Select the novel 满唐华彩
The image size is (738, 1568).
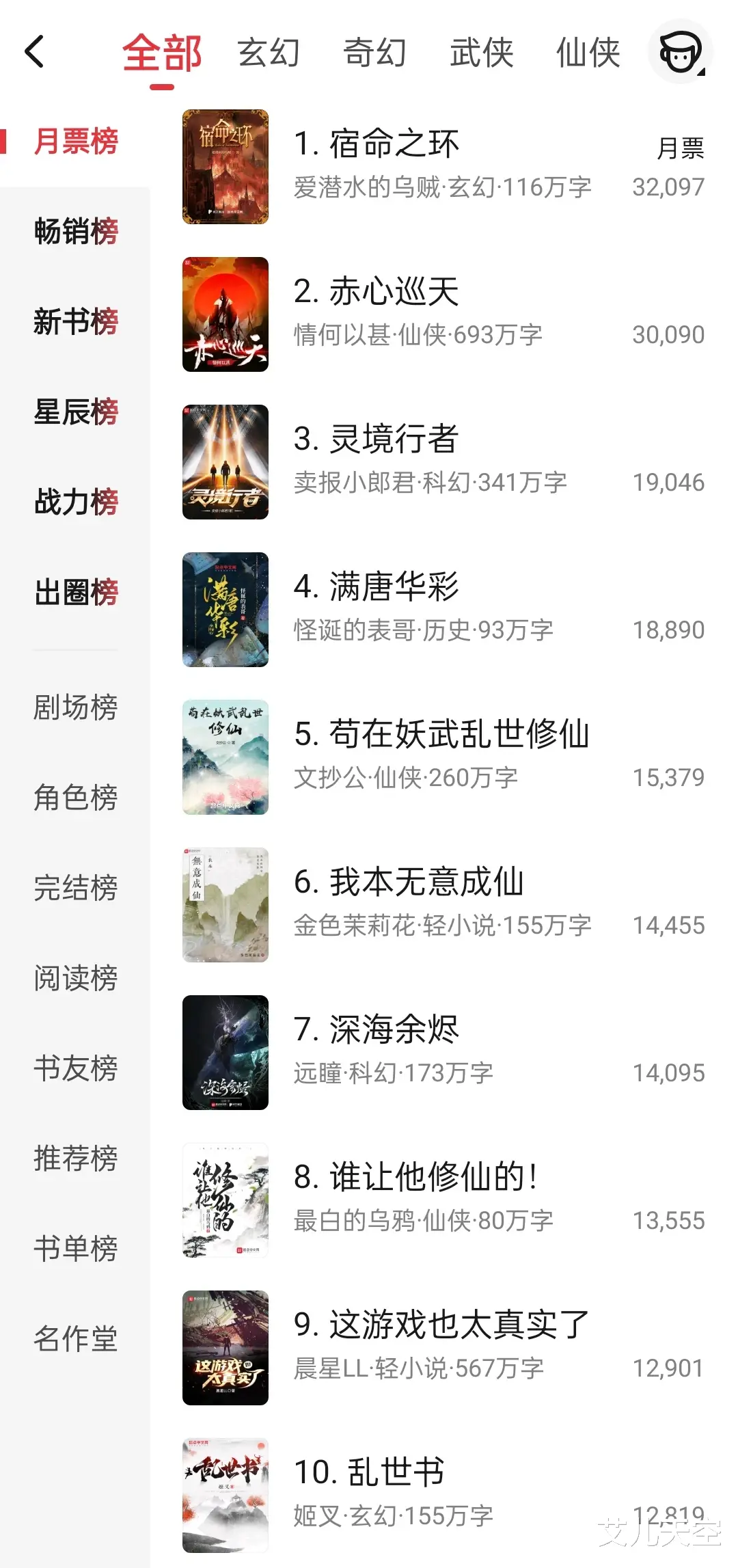[394, 587]
